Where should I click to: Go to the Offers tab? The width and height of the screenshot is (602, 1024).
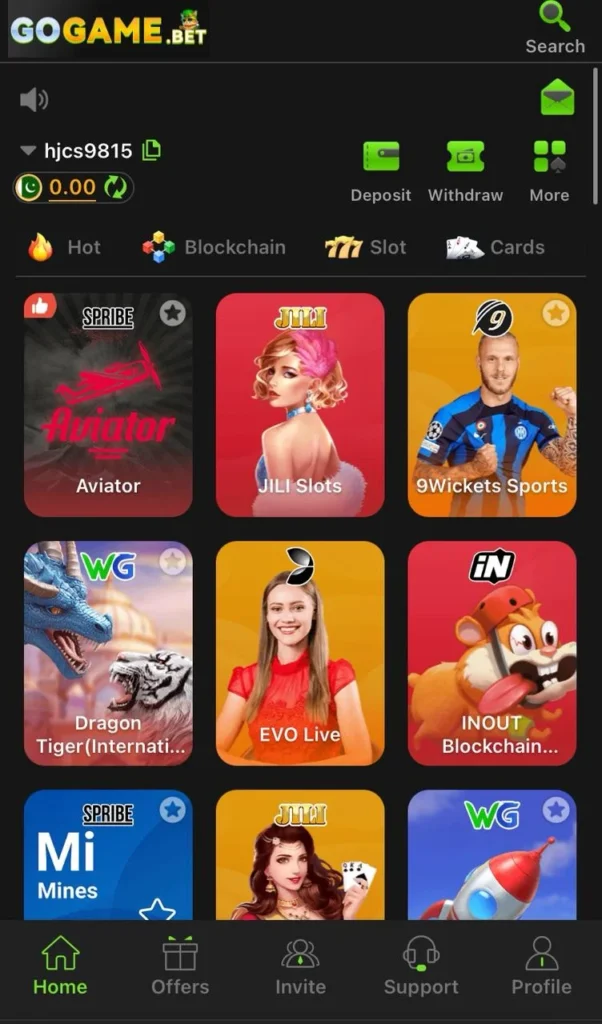click(180, 966)
